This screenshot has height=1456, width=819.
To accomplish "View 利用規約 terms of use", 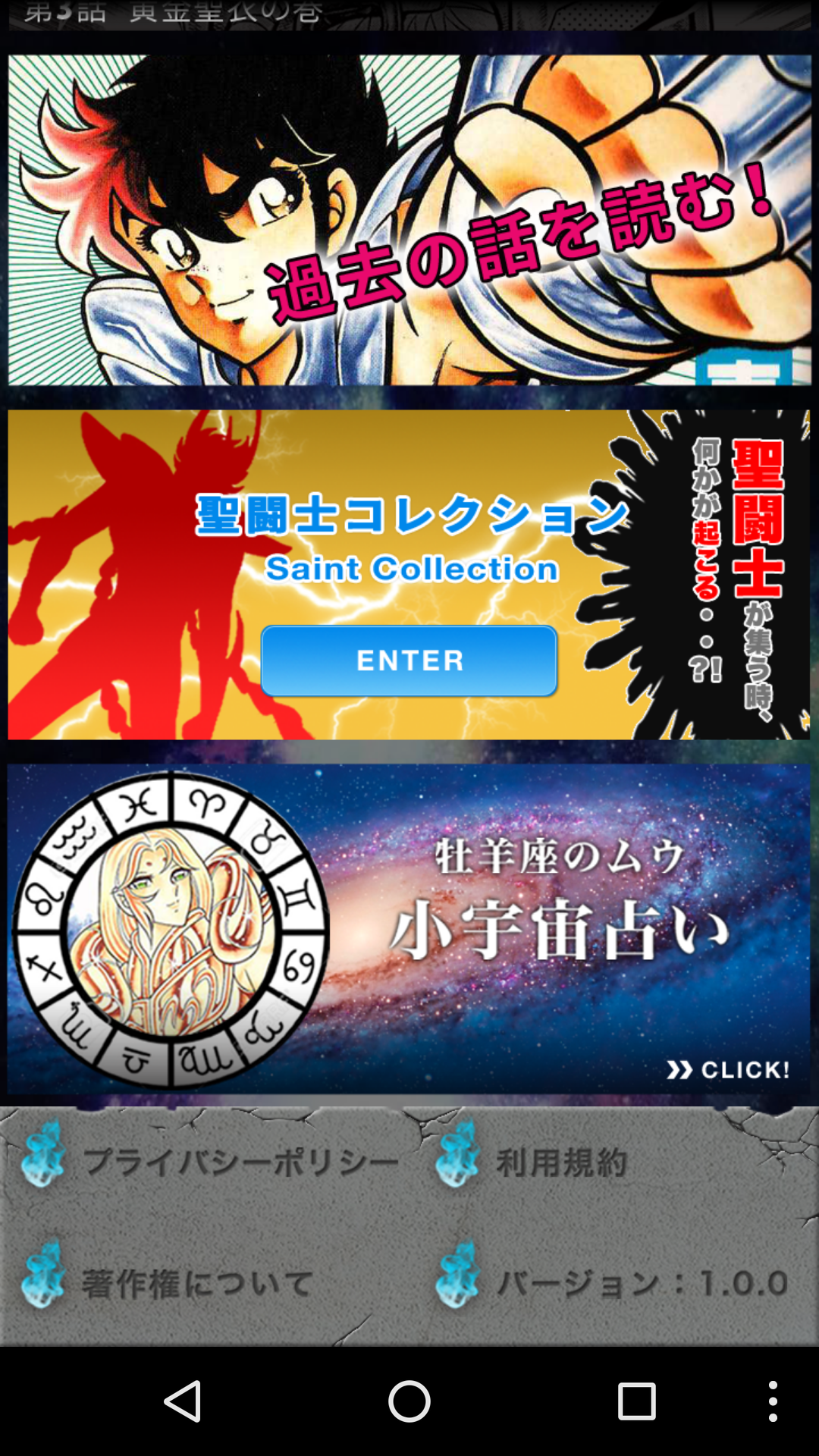I will coord(531,1160).
